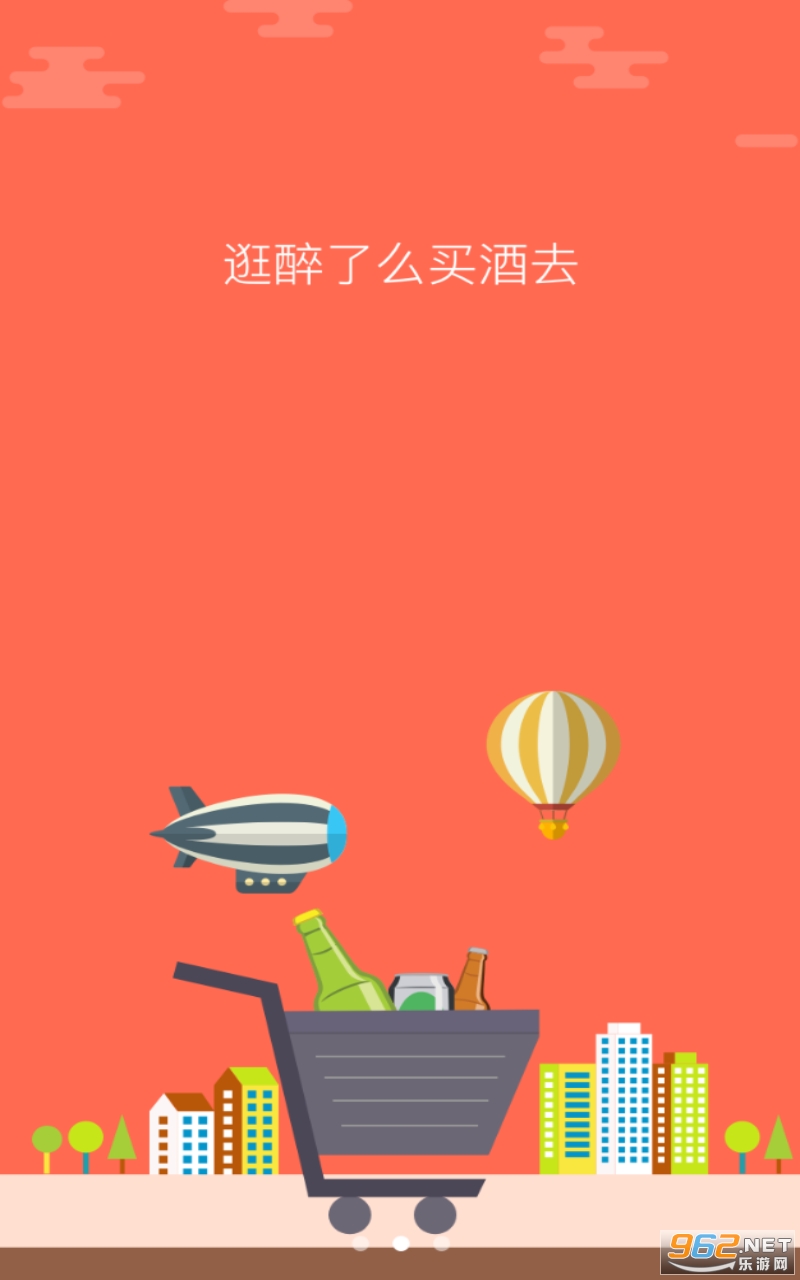Jump to the third page indicator dot
The image size is (800, 1280).
(x=441, y=1243)
